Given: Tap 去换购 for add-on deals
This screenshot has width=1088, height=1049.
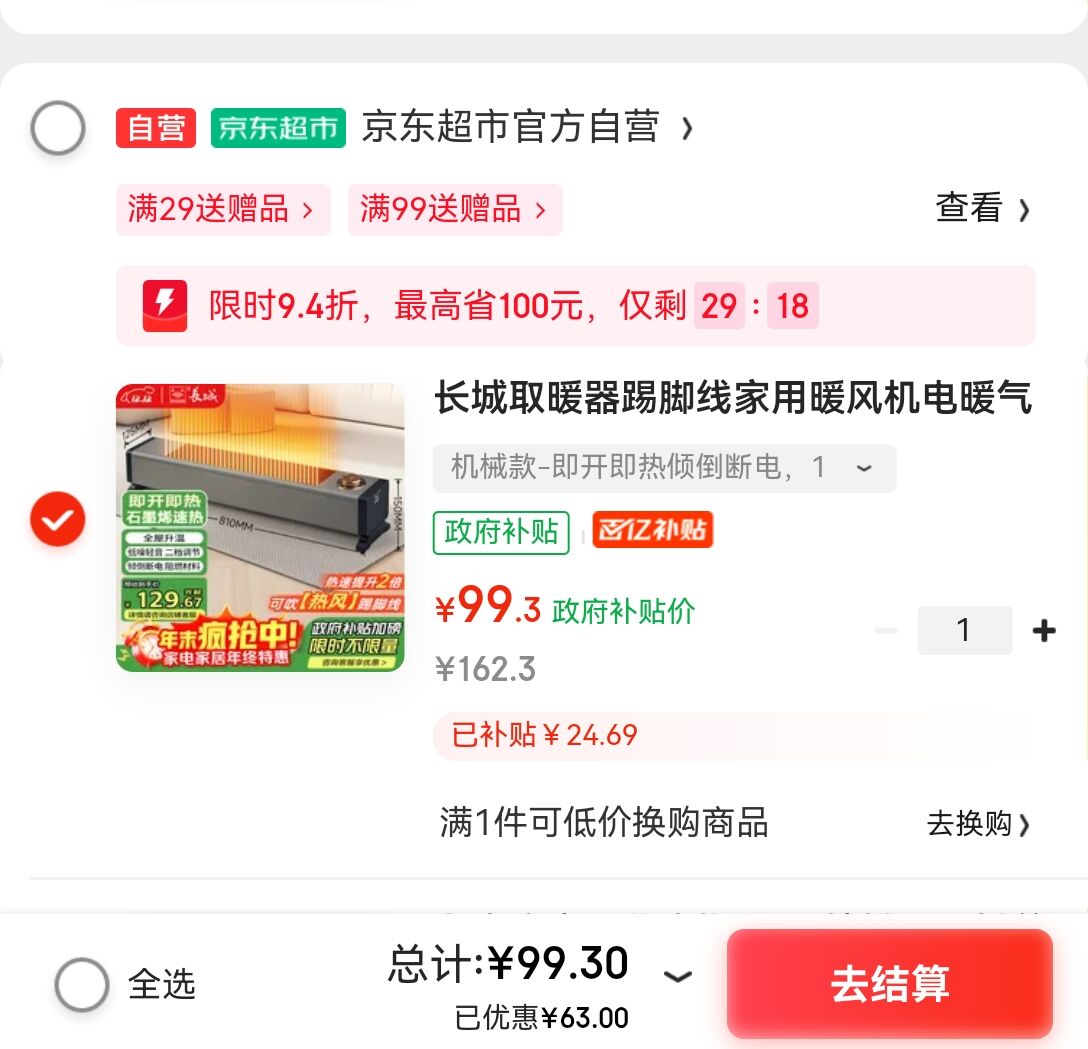Looking at the screenshot, I should [977, 824].
